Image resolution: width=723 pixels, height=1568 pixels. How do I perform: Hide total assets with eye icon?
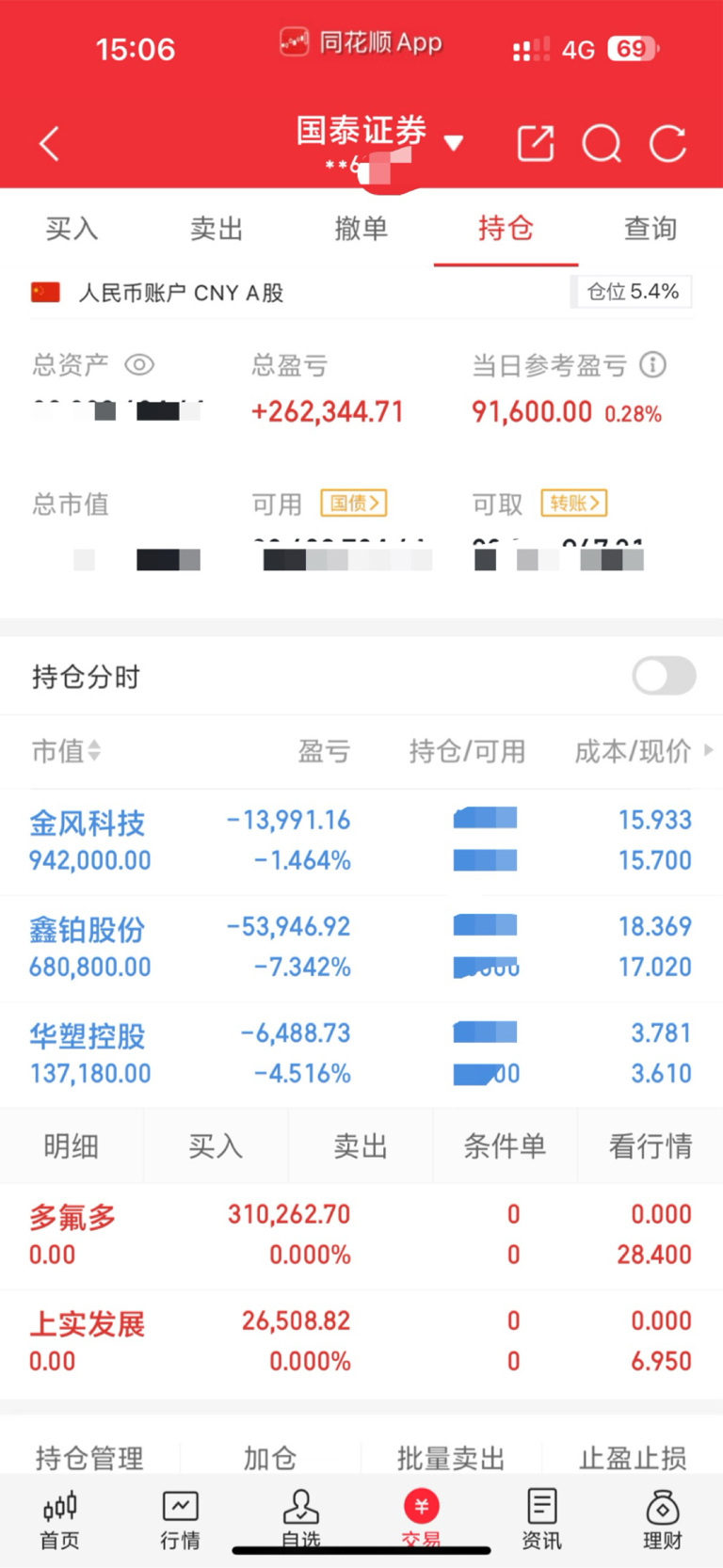click(139, 364)
